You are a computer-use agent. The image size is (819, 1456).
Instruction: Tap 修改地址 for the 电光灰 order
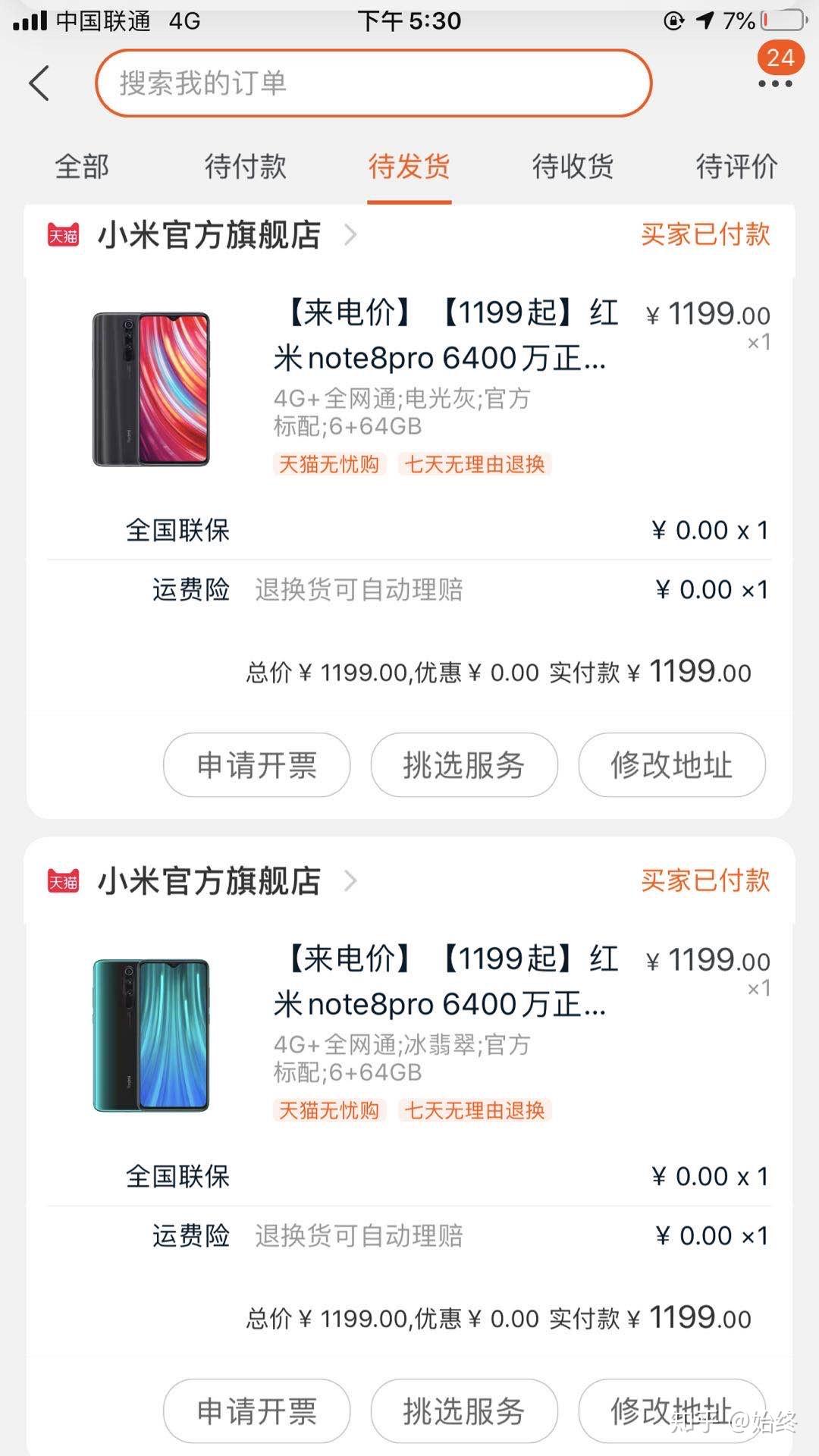point(672,764)
